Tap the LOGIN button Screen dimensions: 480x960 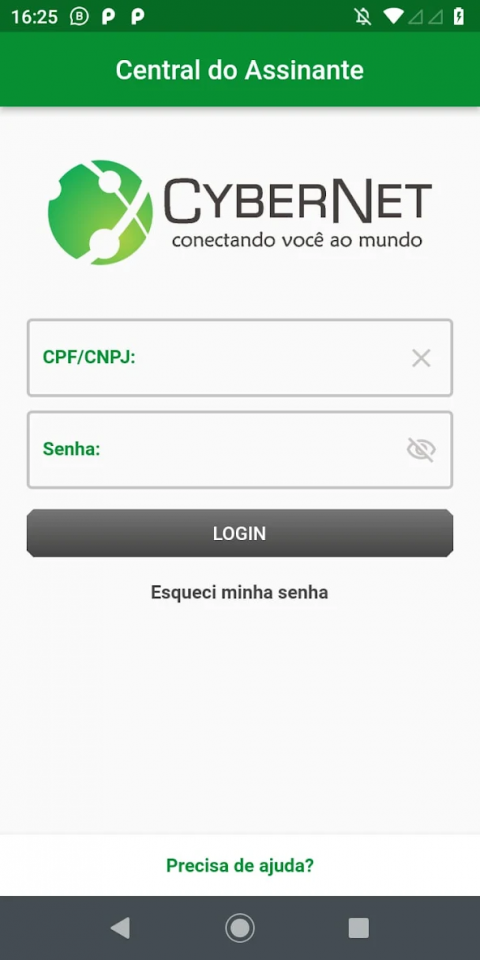coord(239,533)
